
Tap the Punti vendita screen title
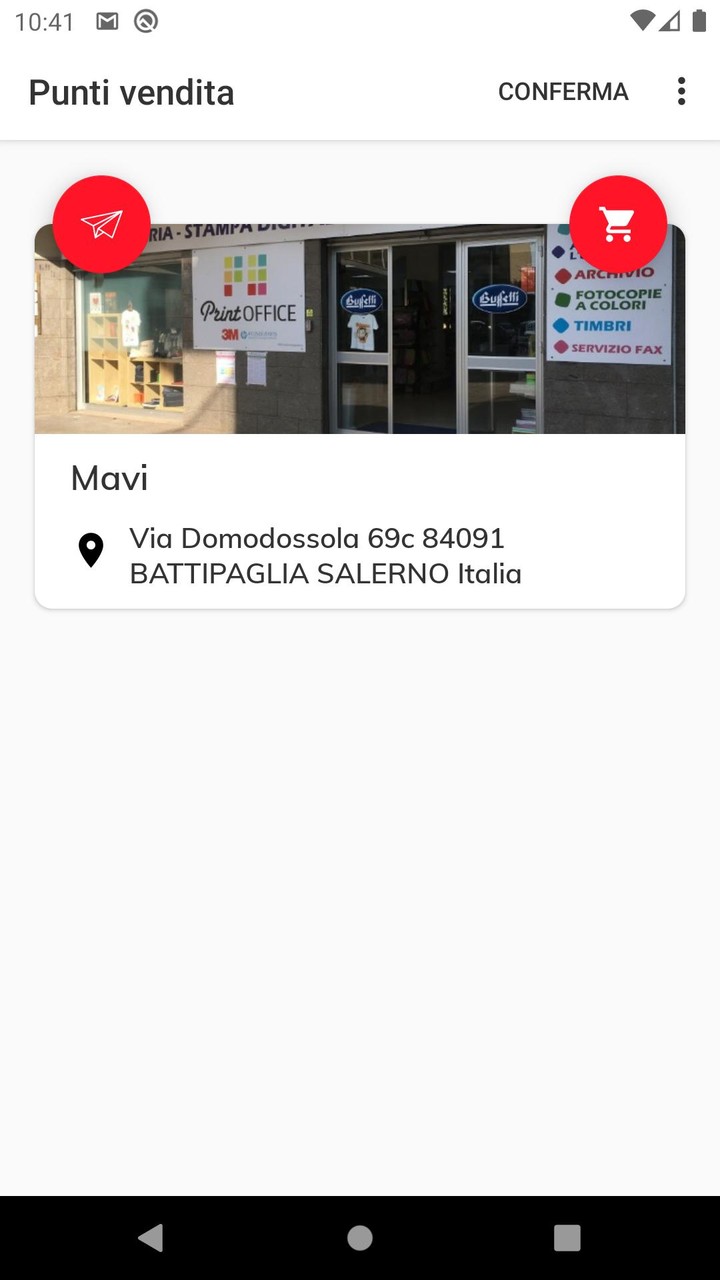[131, 92]
